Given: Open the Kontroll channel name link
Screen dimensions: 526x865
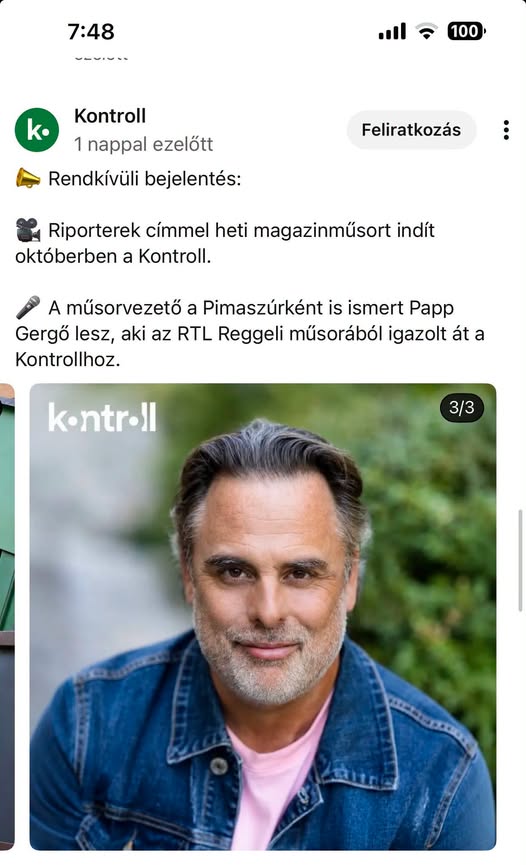Looking at the screenshot, I should tap(110, 116).
